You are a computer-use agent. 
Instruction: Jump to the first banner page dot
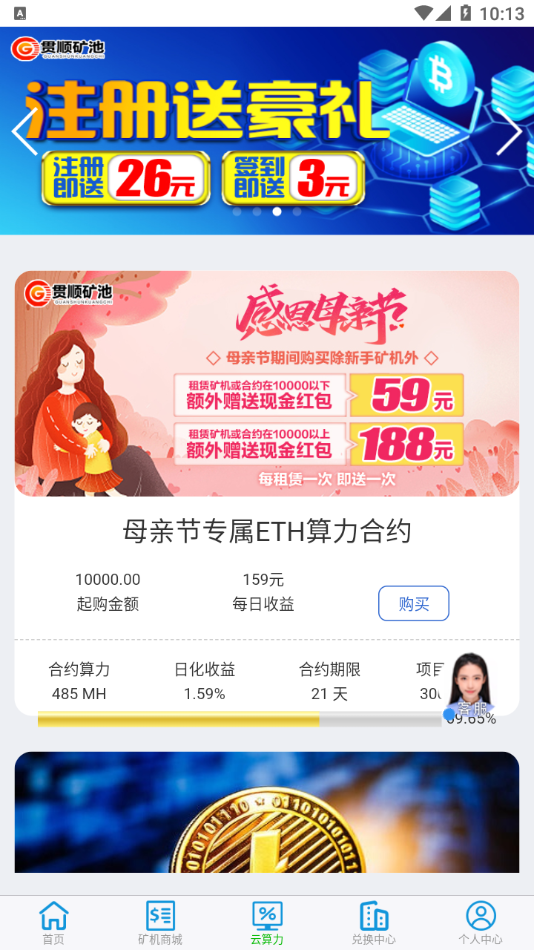pyautogui.click(x=237, y=211)
